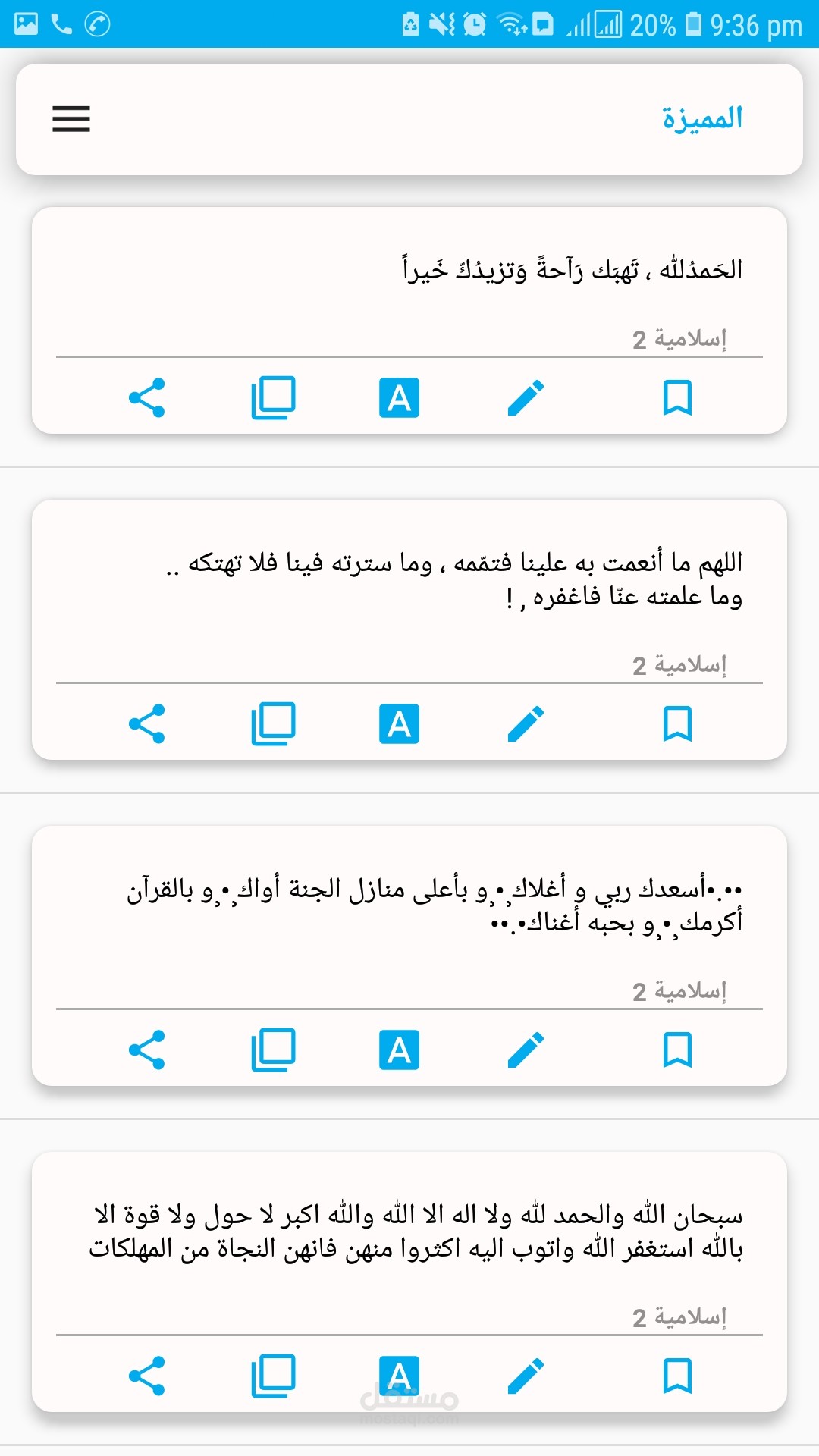Tap the A text icon on الحمدلله card
This screenshot has width=819, height=1456.
(399, 398)
